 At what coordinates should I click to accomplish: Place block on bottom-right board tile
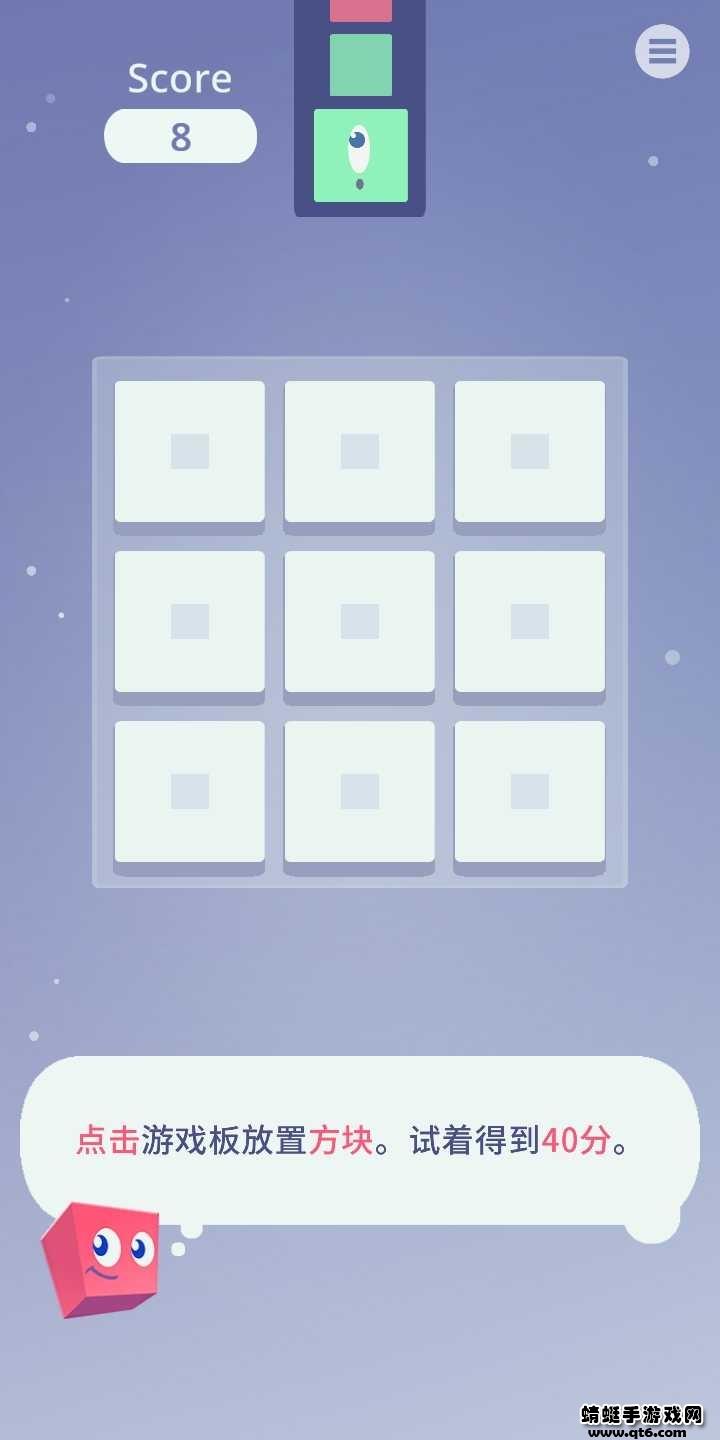pos(530,791)
